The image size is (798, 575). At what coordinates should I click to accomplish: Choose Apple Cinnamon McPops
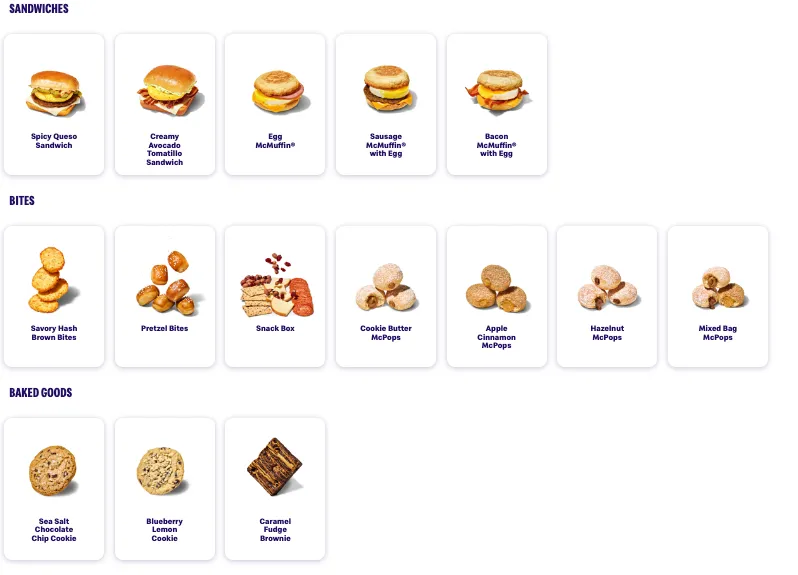[496, 296]
